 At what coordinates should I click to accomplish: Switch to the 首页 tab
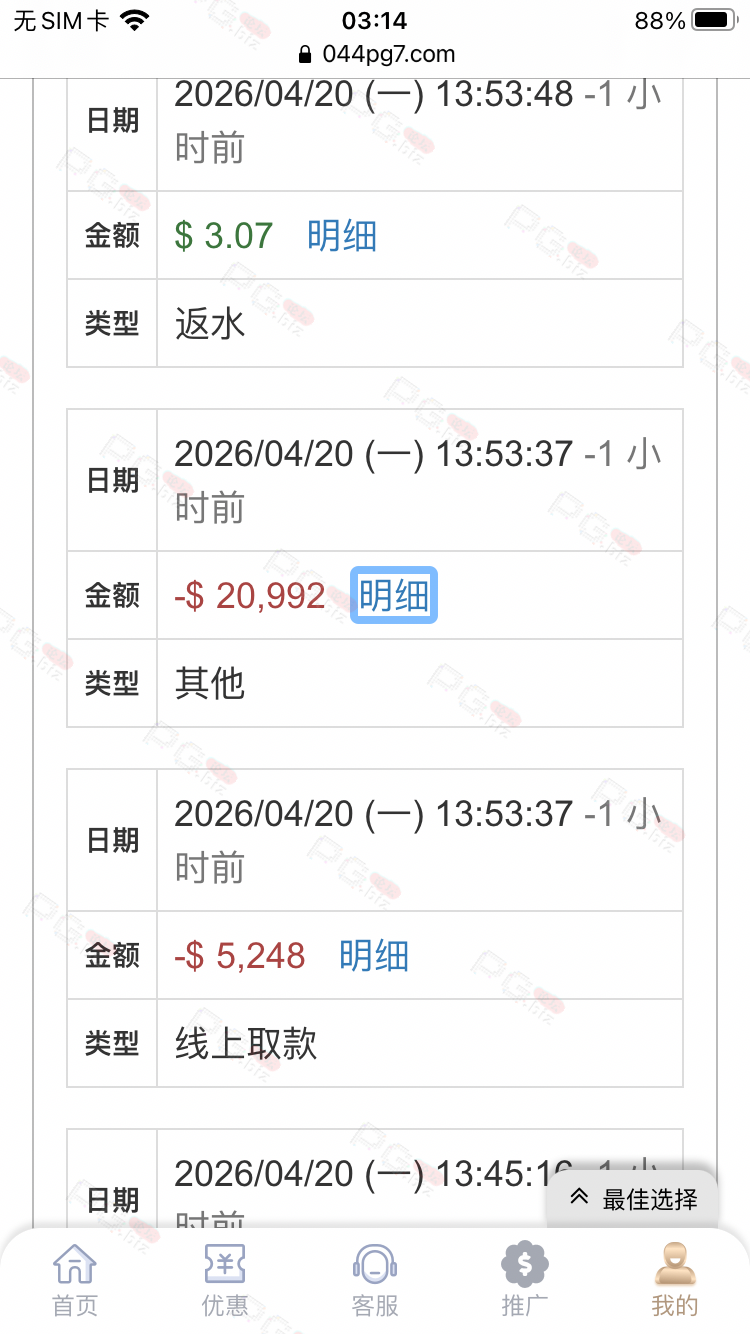point(75,1279)
